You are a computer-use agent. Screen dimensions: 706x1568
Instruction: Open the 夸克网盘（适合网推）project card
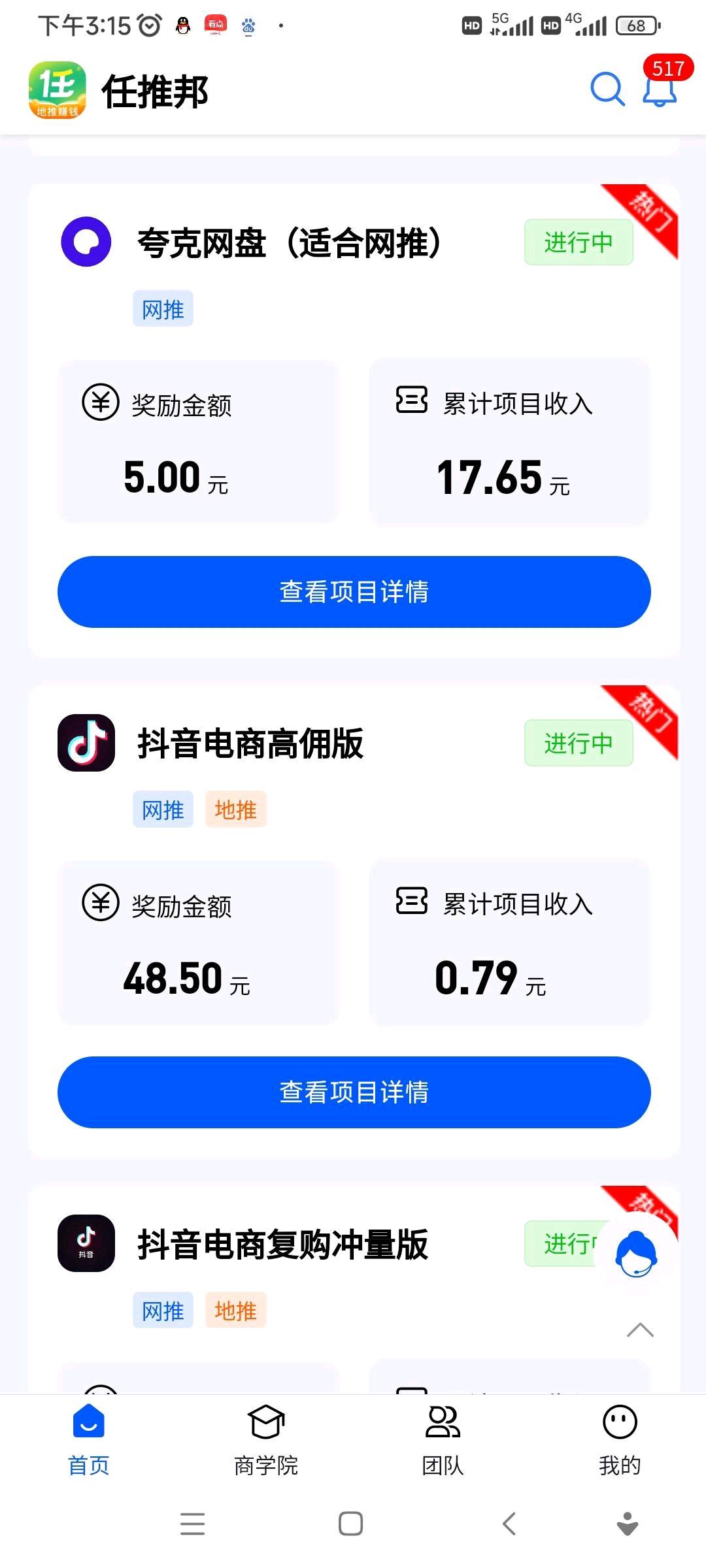coord(288,243)
